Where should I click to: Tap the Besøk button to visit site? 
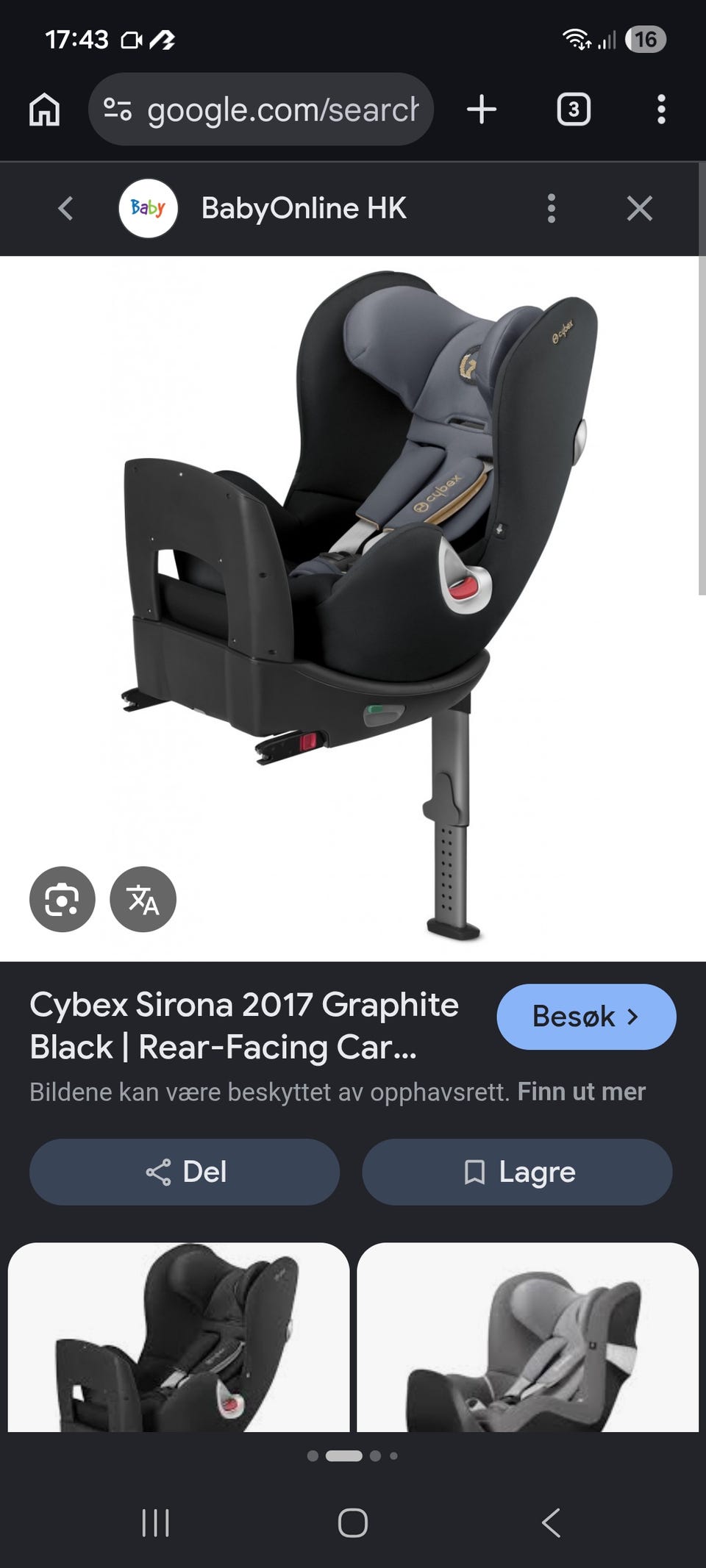coord(586,1017)
